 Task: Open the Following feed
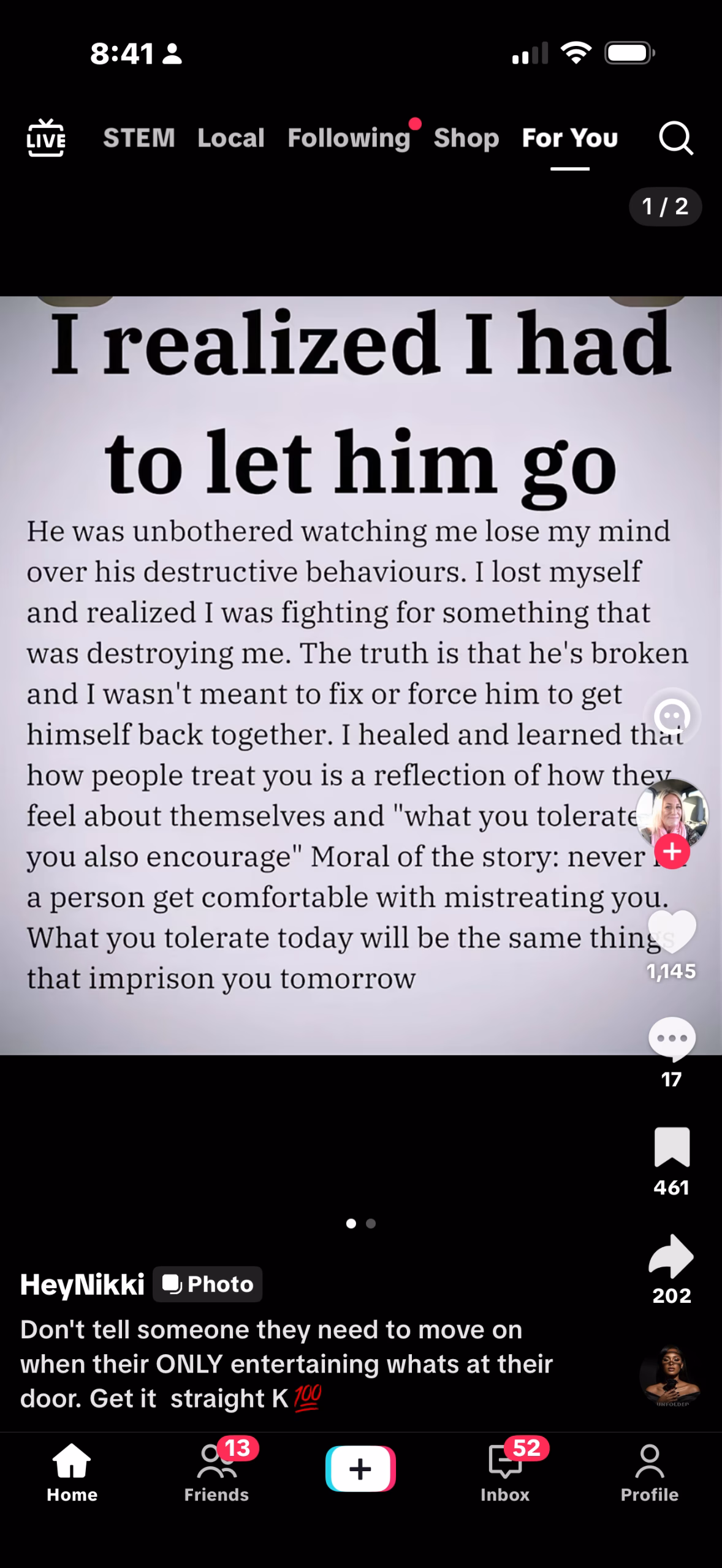[349, 138]
